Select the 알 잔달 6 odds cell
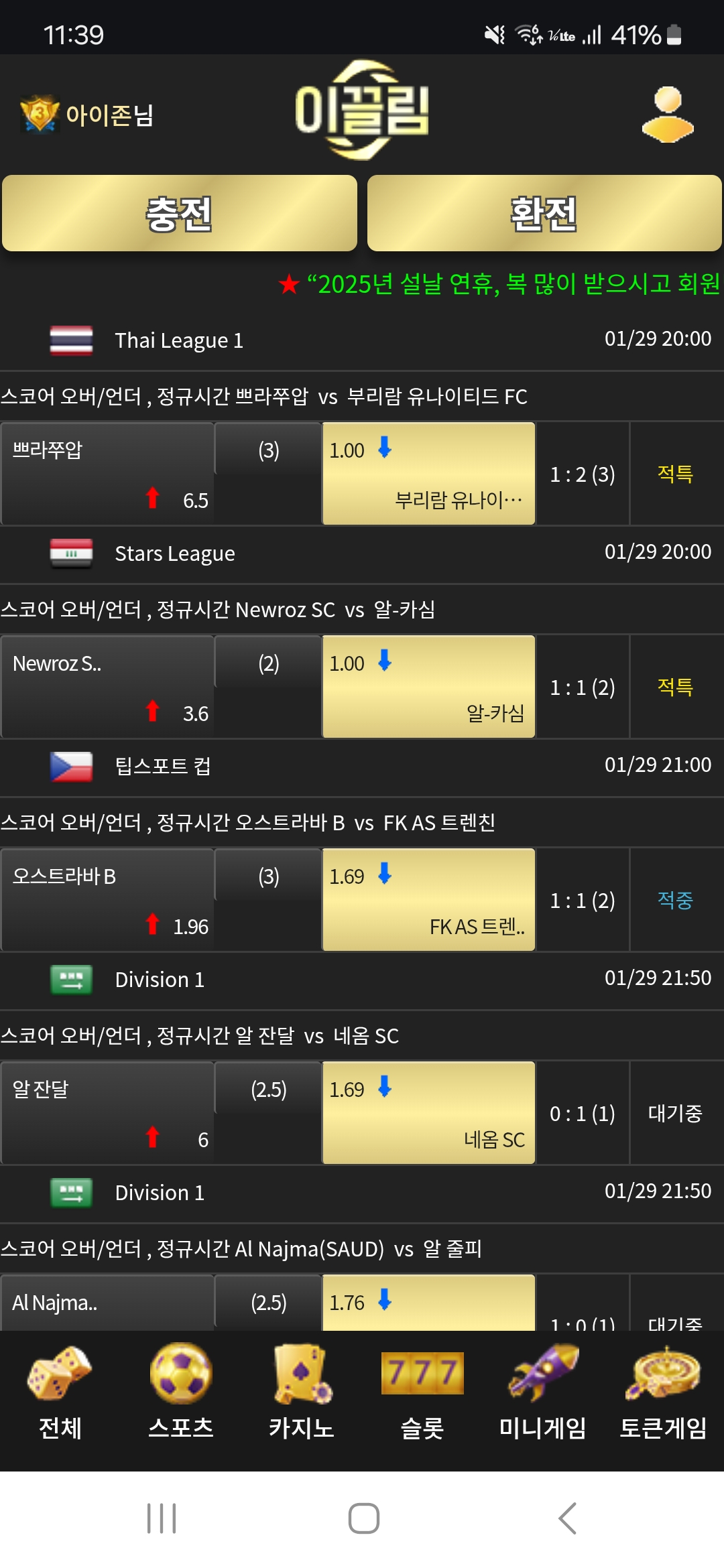This screenshot has width=724, height=1568. [107, 1113]
